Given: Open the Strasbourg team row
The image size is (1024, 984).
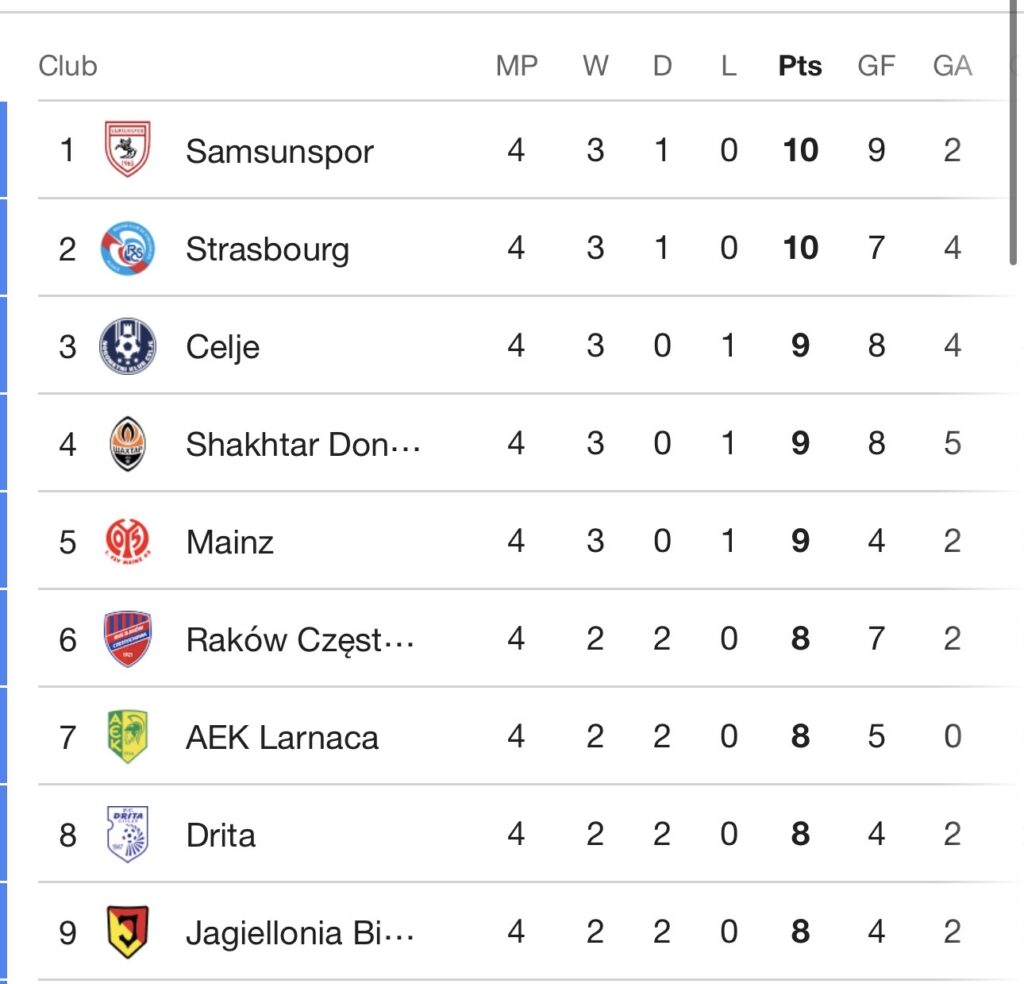Looking at the screenshot, I should (267, 249).
